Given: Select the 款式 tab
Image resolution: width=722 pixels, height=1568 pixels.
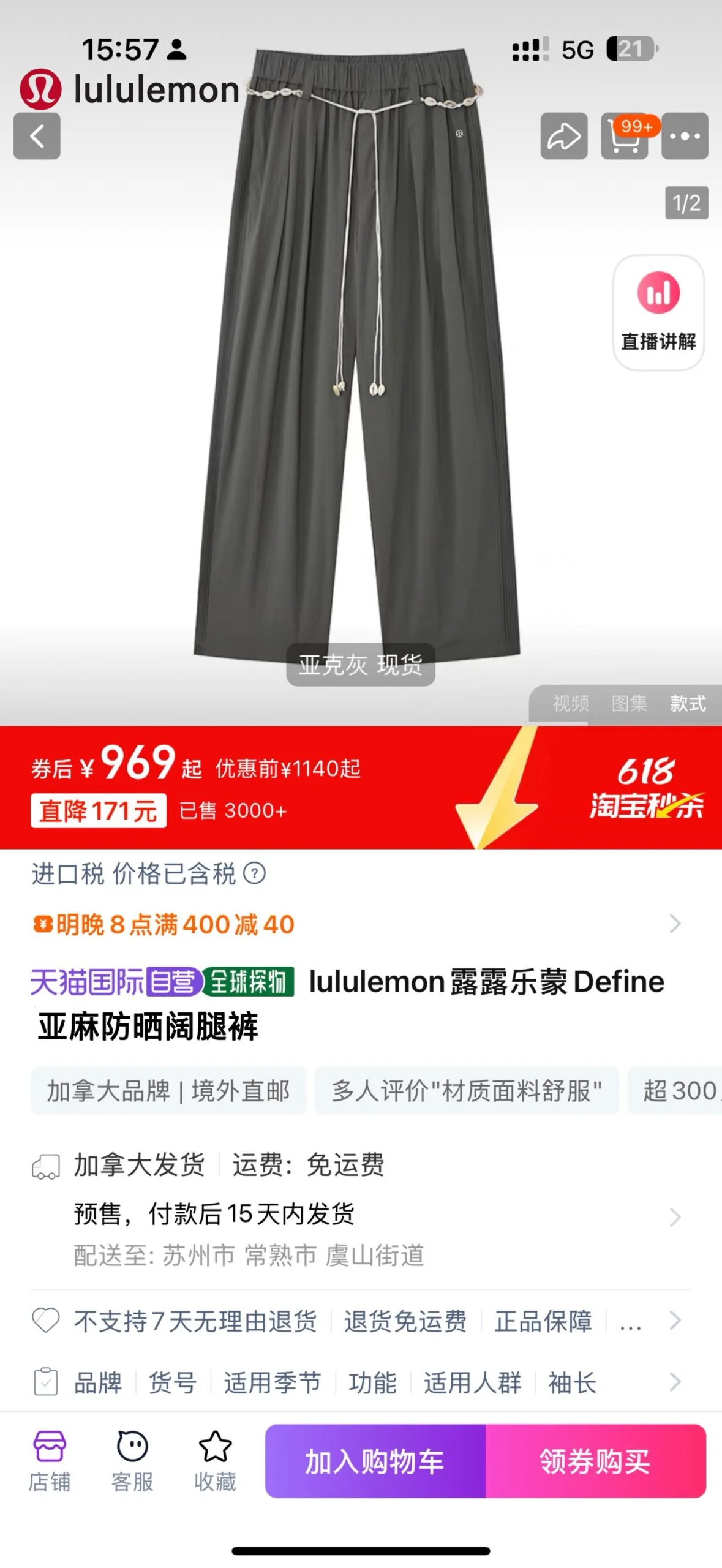Looking at the screenshot, I should tap(688, 704).
